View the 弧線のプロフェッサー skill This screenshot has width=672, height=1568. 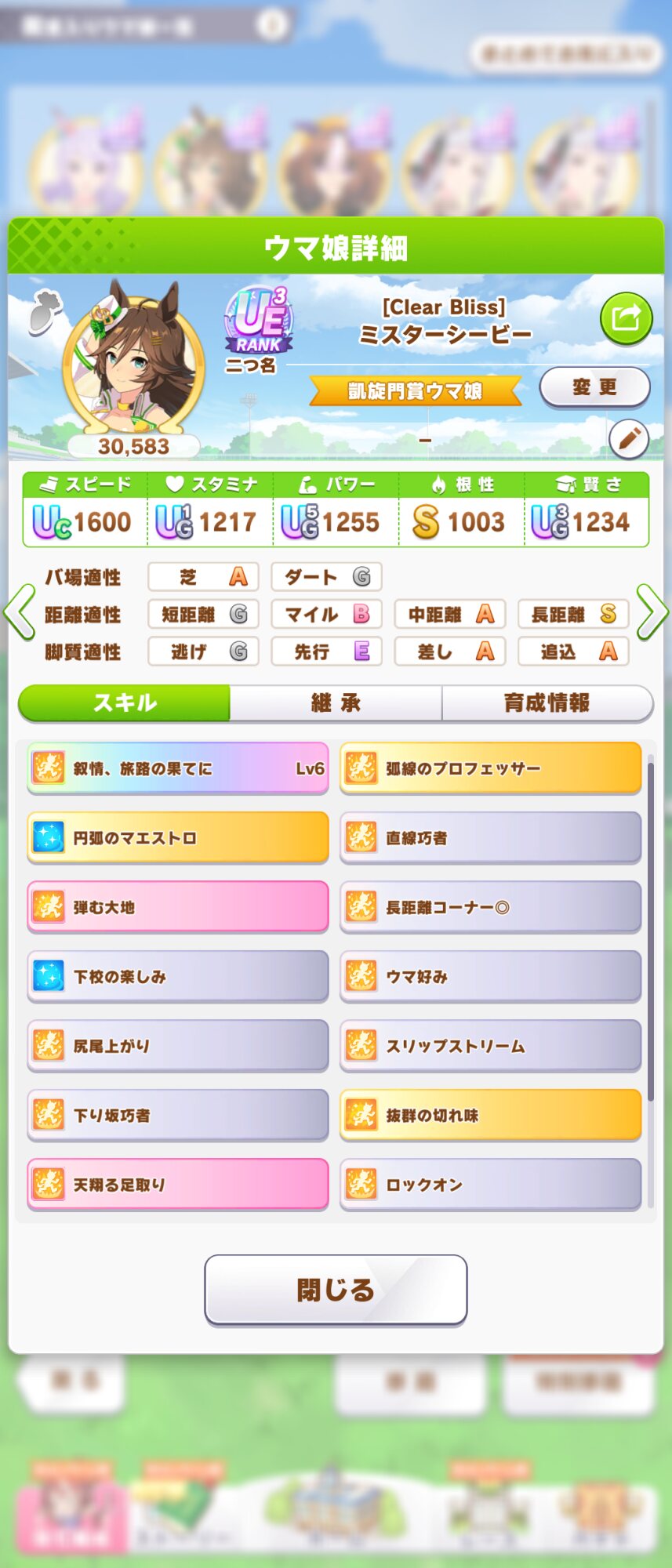tap(491, 768)
